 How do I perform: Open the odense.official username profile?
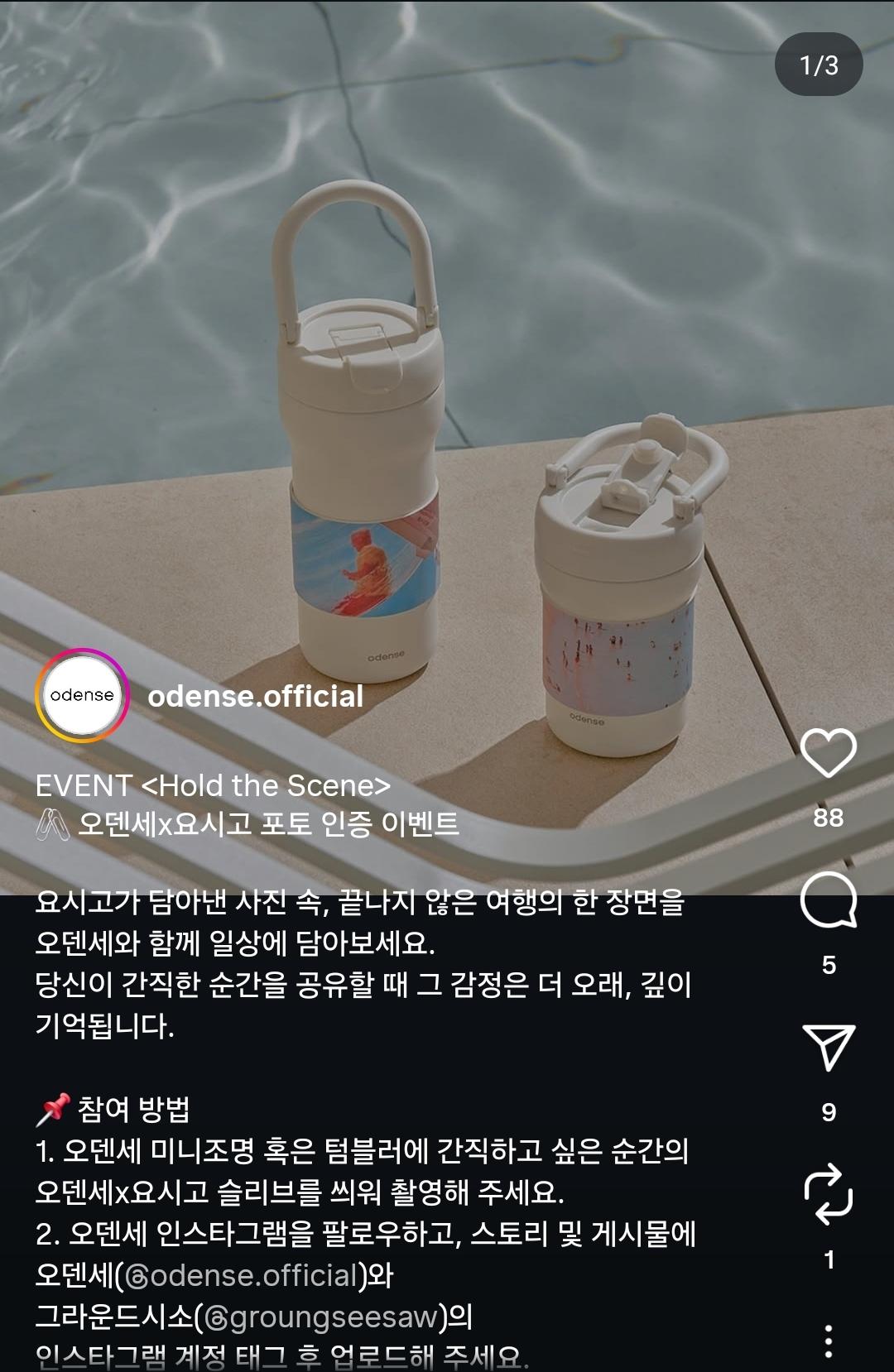coord(255,696)
